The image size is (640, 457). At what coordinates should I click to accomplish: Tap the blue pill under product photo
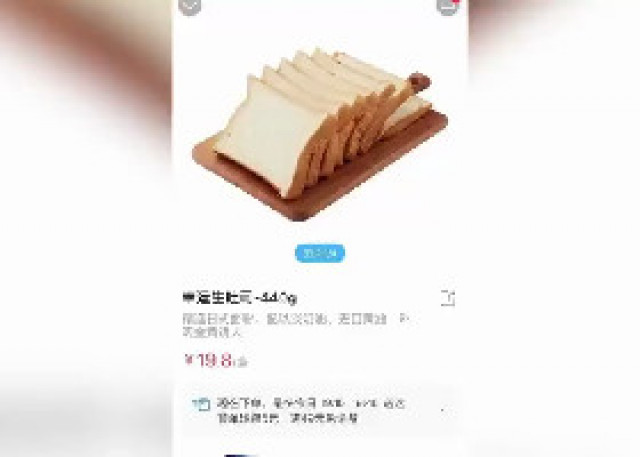[319, 253]
